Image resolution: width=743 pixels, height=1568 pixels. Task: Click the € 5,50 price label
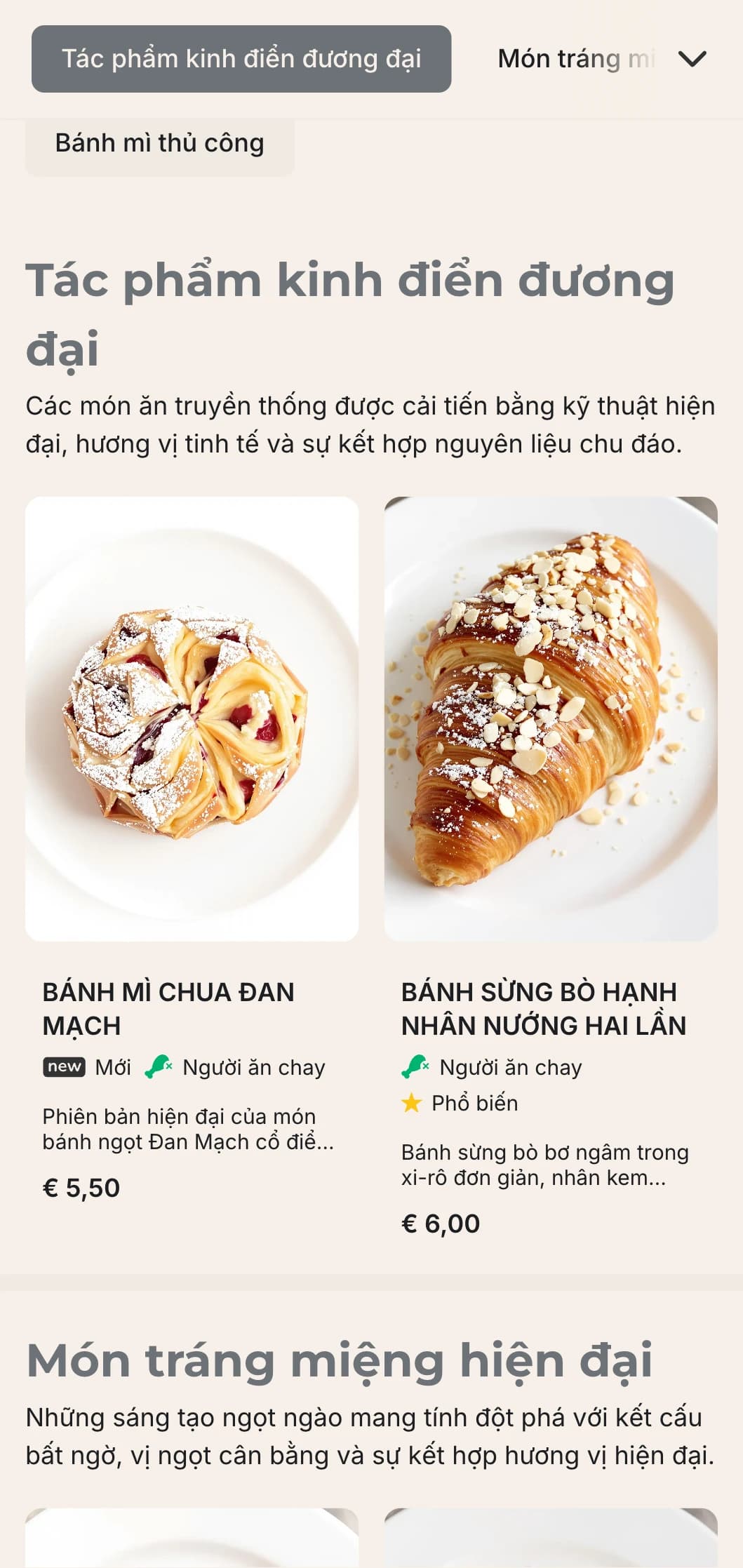81,1184
